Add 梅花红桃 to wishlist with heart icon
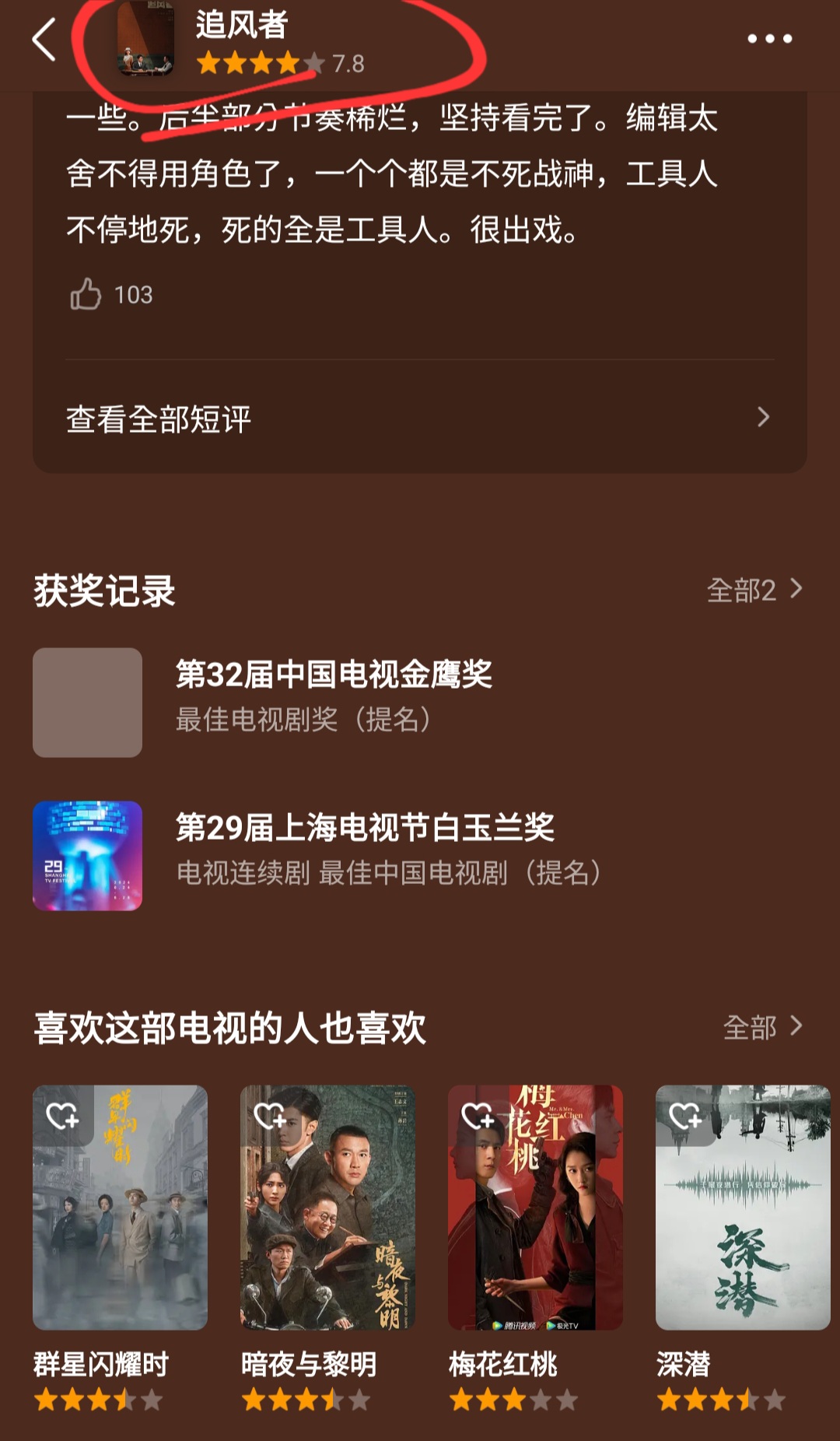 click(478, 1116)
